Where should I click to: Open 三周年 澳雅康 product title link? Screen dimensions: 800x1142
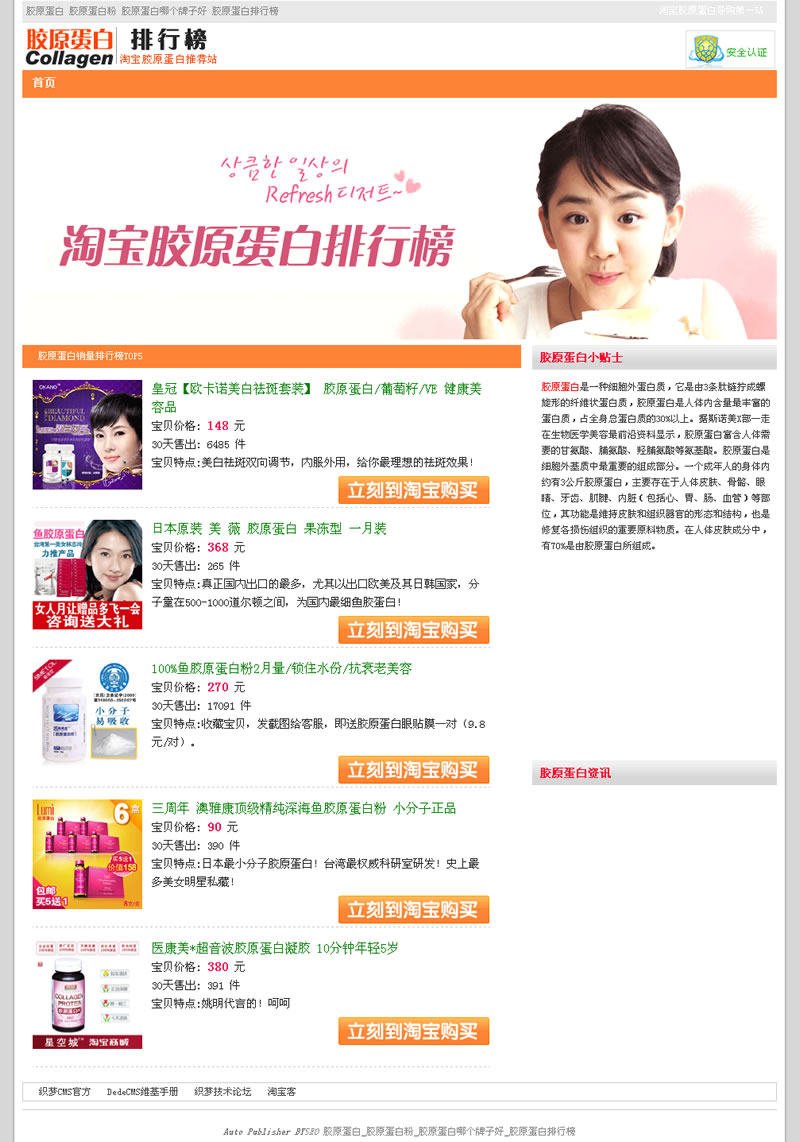[303, 808]
